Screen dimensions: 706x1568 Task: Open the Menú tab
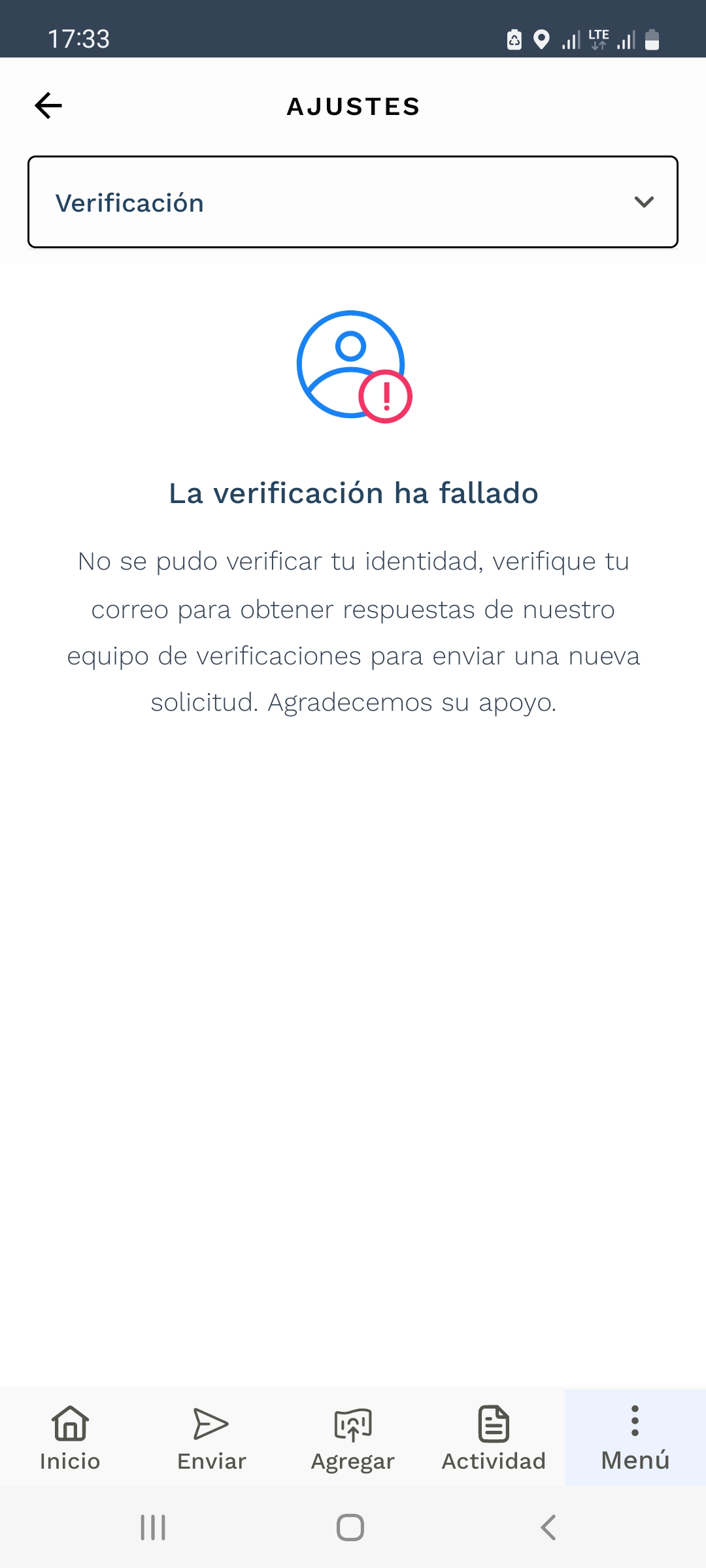click(635, 1438)
